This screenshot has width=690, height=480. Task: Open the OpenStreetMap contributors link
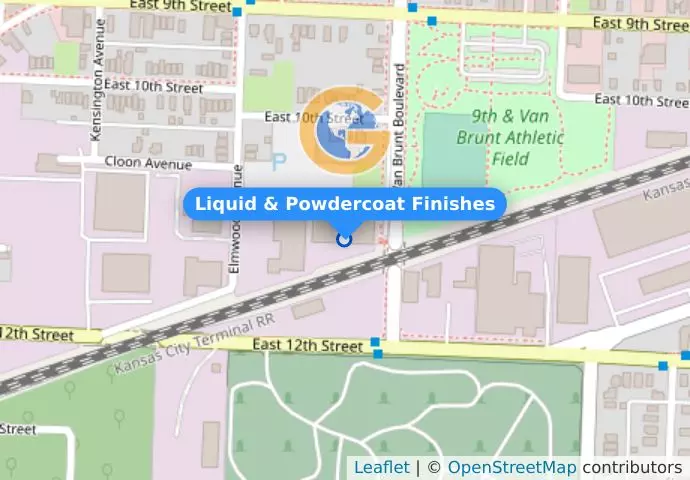[511, 467]
